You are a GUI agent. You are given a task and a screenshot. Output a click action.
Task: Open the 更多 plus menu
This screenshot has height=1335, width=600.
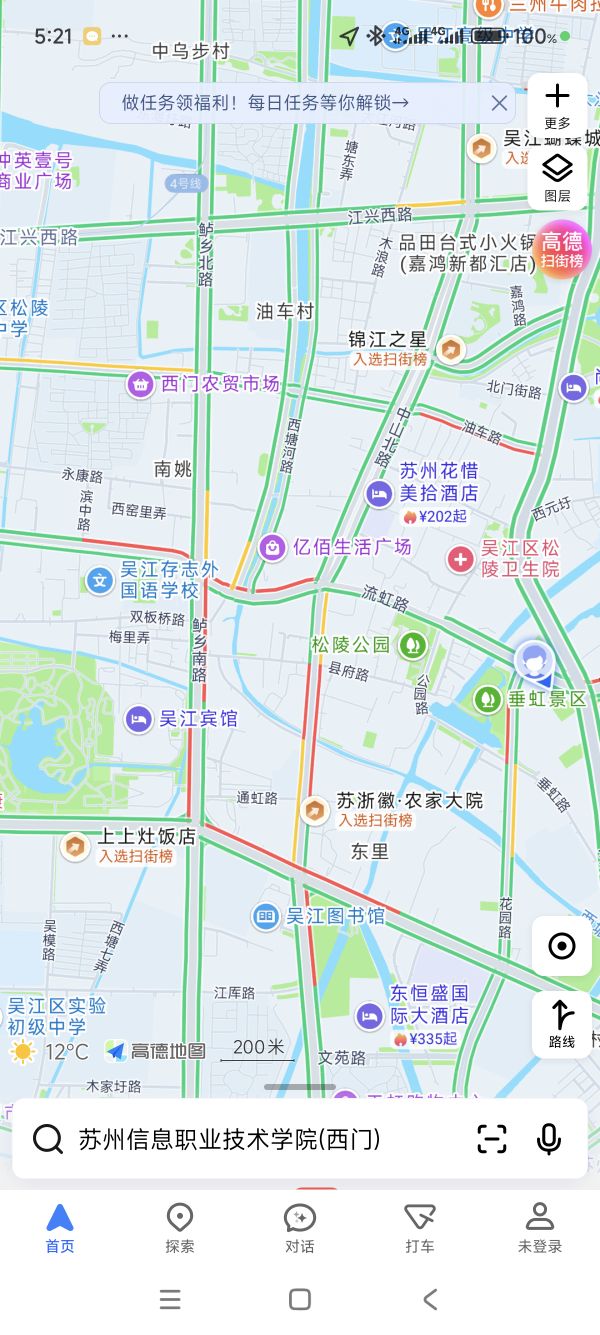click(x=557, y=104)
